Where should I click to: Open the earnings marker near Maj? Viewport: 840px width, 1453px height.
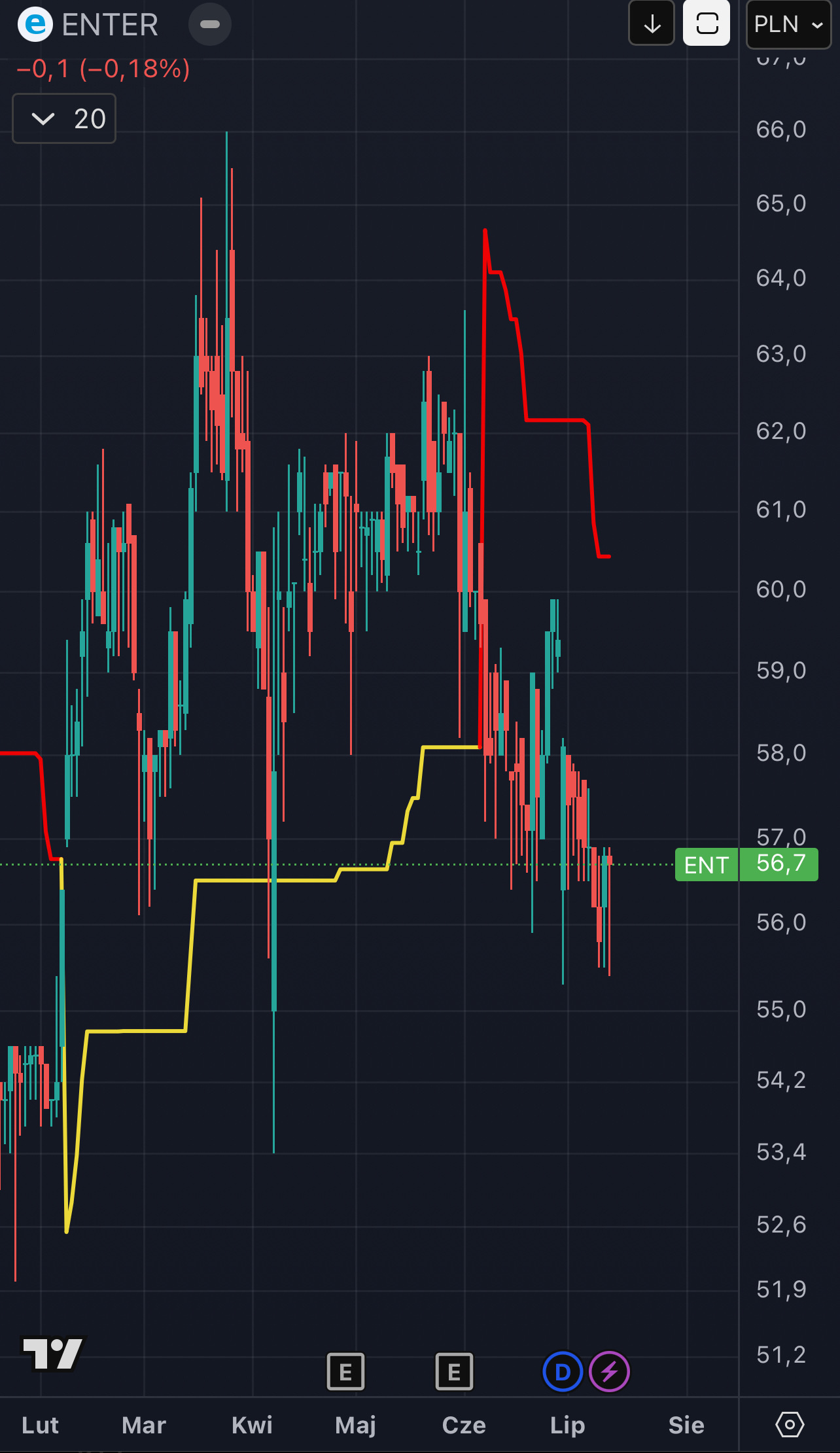pyautogui.click(x=345, y=1371)
